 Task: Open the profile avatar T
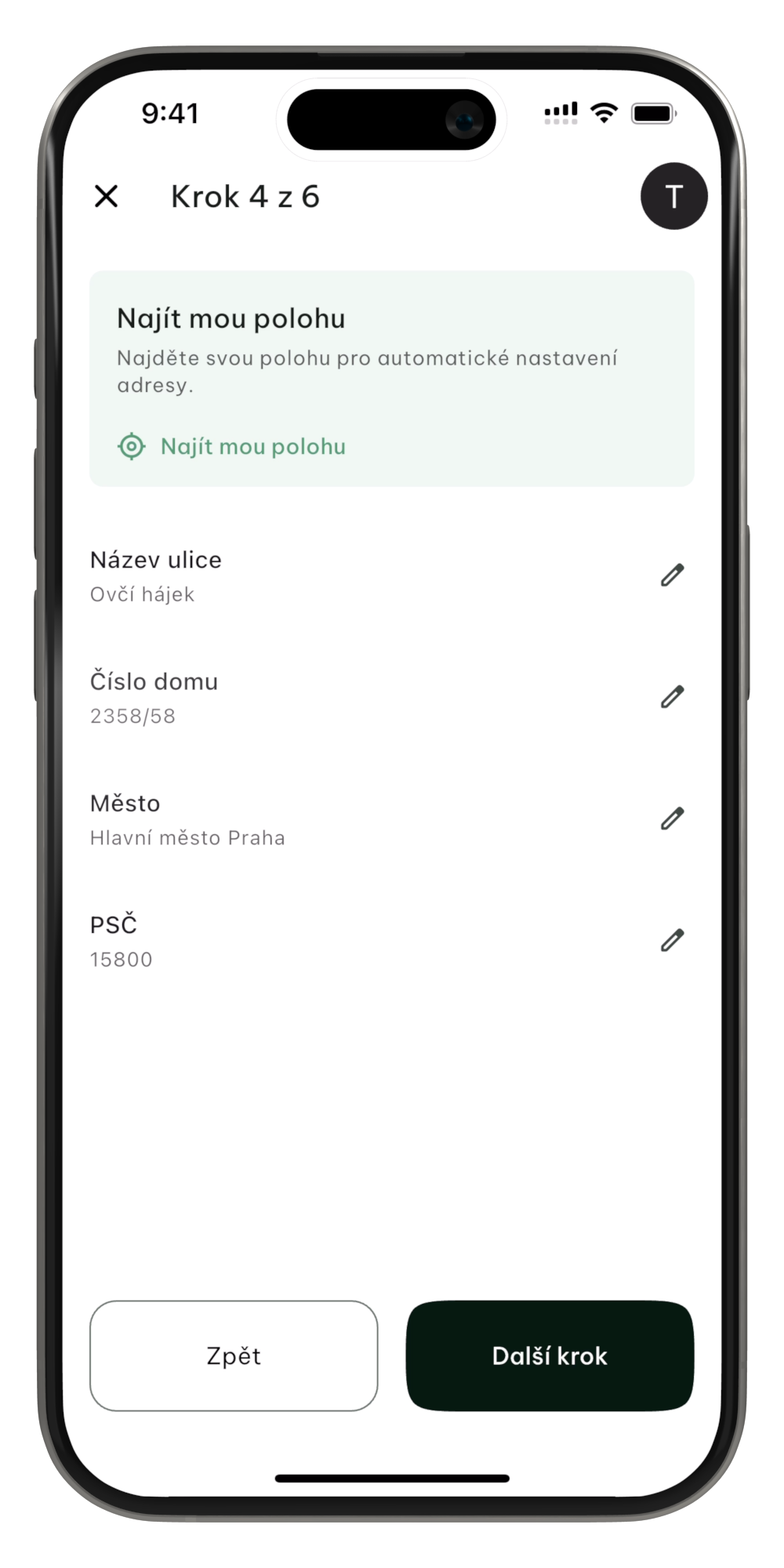673,196
